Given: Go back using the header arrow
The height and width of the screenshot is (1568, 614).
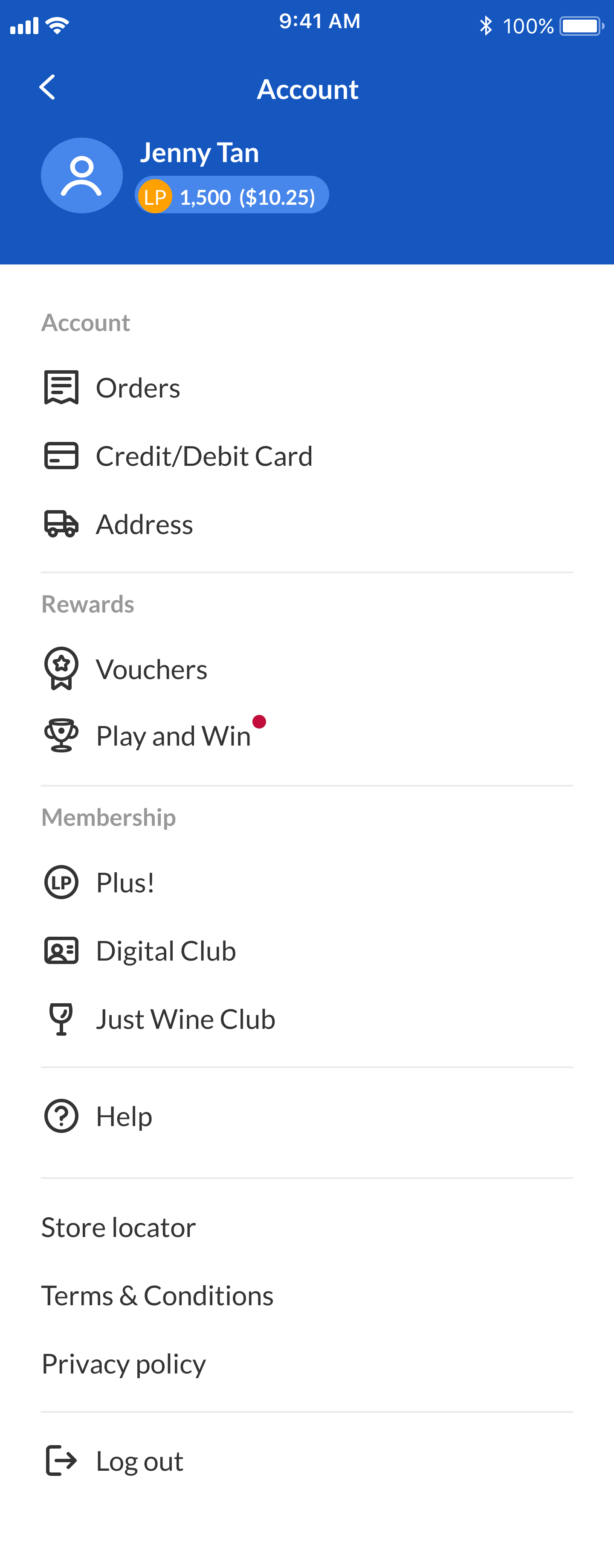Looking at the screenshot, I should tap(47, 87).
